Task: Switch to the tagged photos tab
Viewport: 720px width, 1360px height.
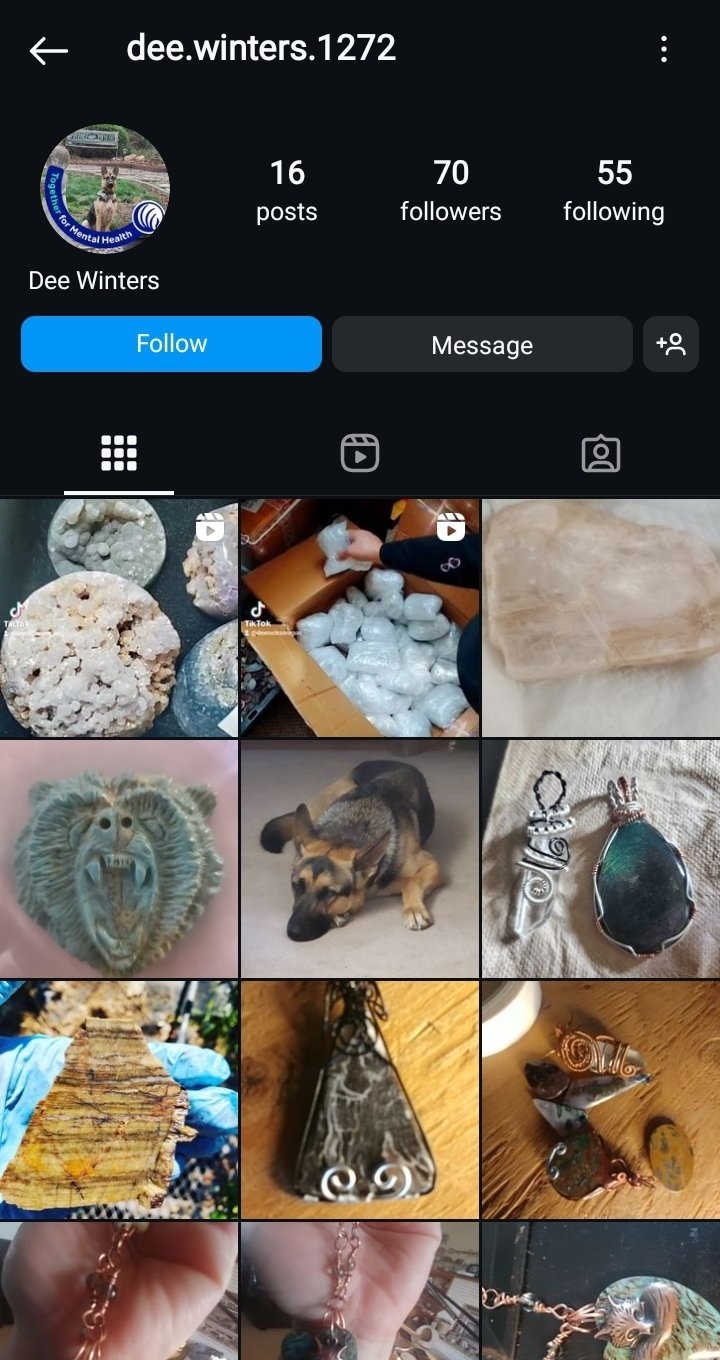Action: coord(600,454)
